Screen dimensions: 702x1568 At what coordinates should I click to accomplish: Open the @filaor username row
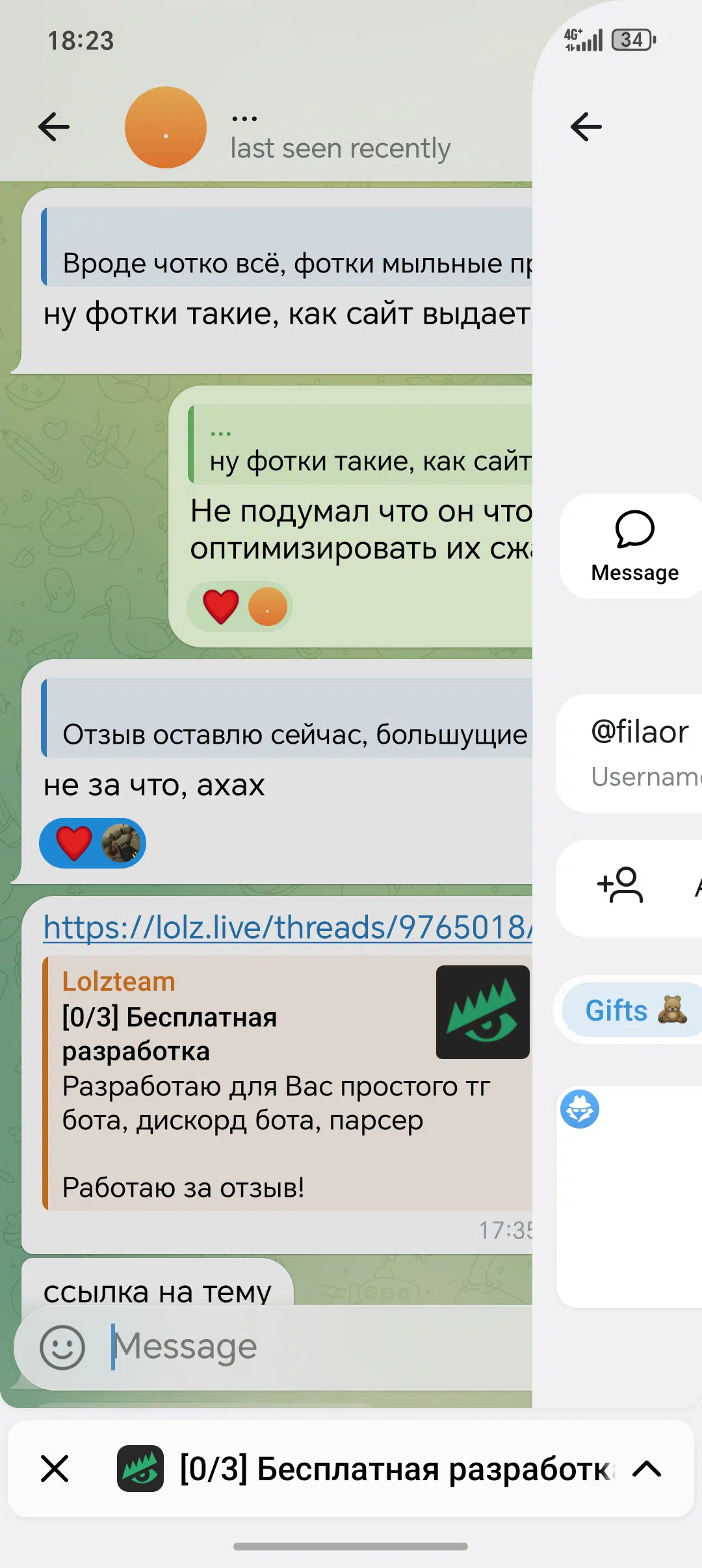[x=640, y=753]
